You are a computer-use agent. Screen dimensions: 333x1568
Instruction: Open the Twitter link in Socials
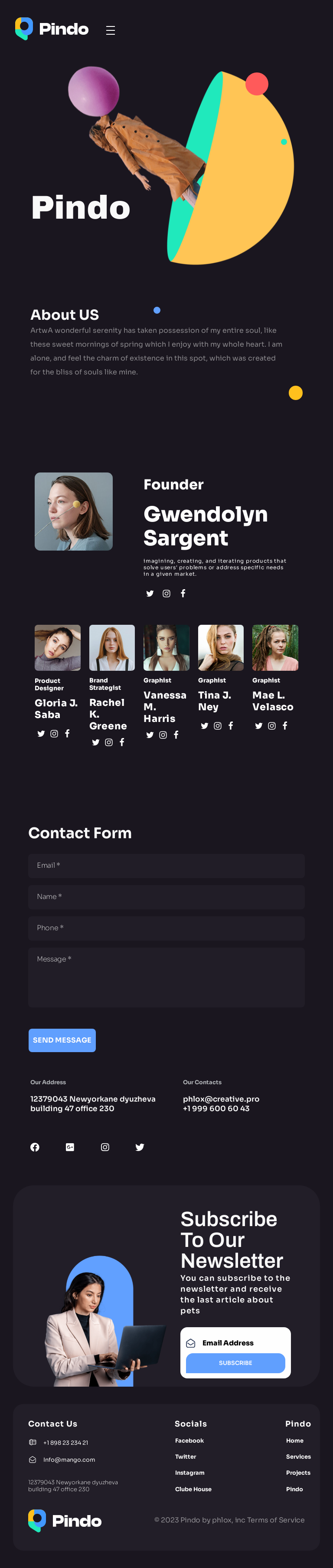(186, 1456)
